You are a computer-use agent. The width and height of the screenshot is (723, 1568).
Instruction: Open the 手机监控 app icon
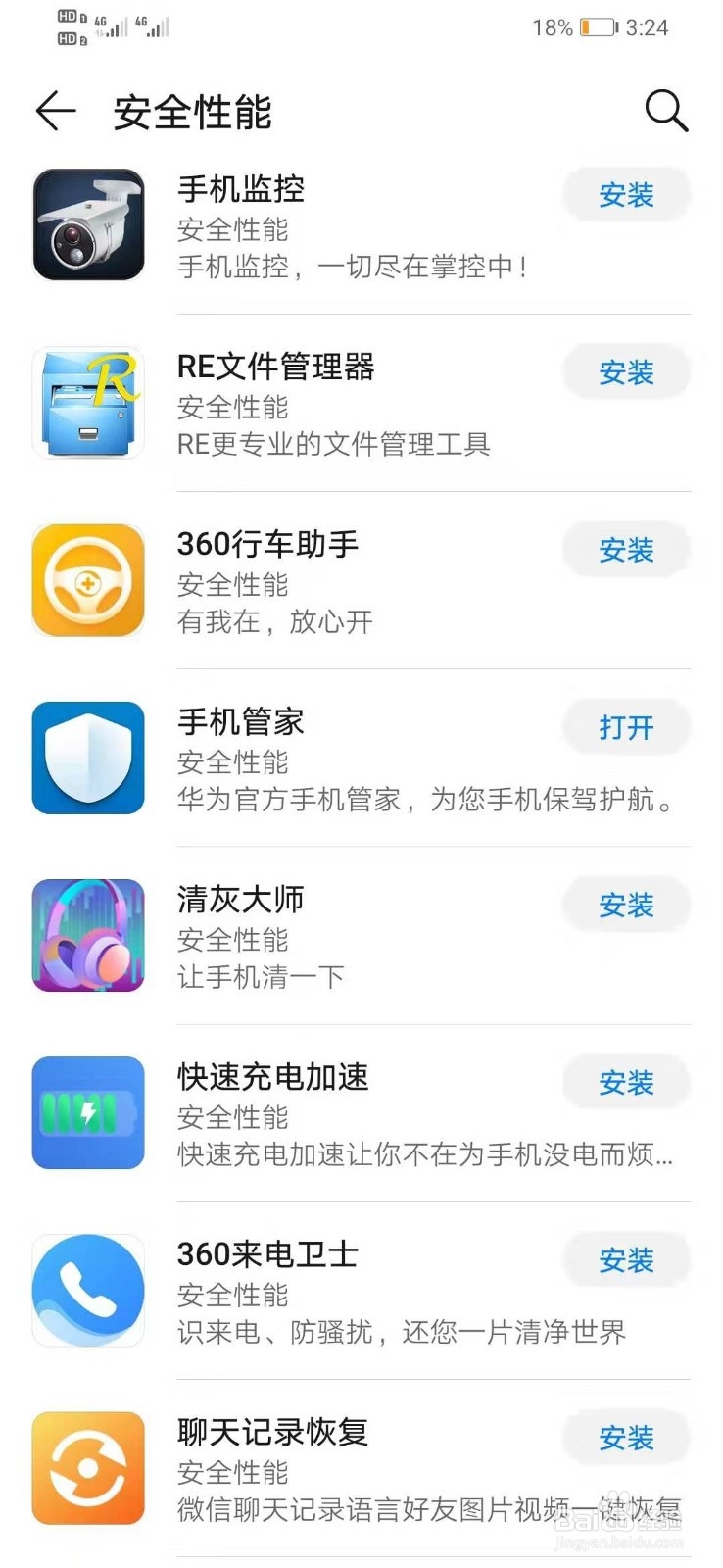tap(88, 225)
